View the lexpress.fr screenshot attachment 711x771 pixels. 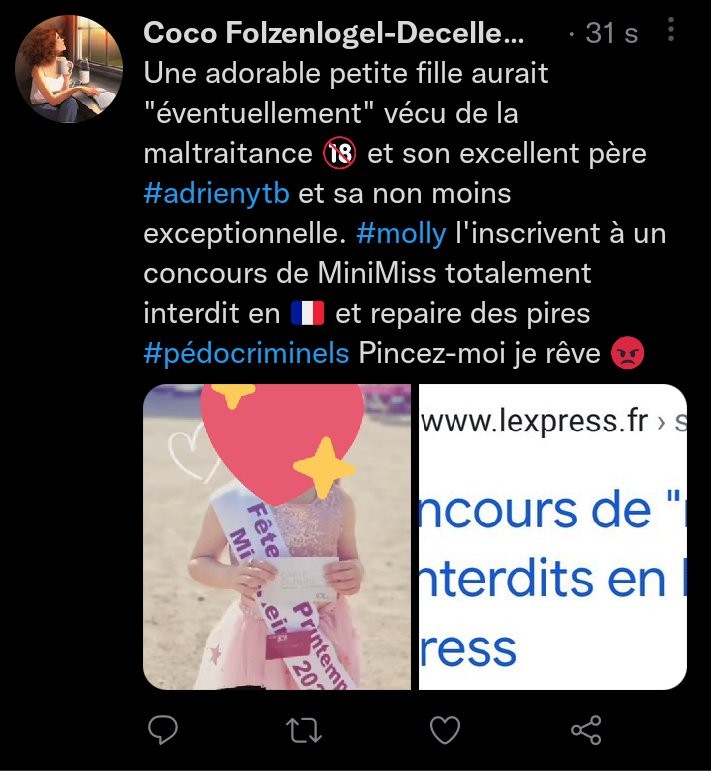[x=553, y=537]
